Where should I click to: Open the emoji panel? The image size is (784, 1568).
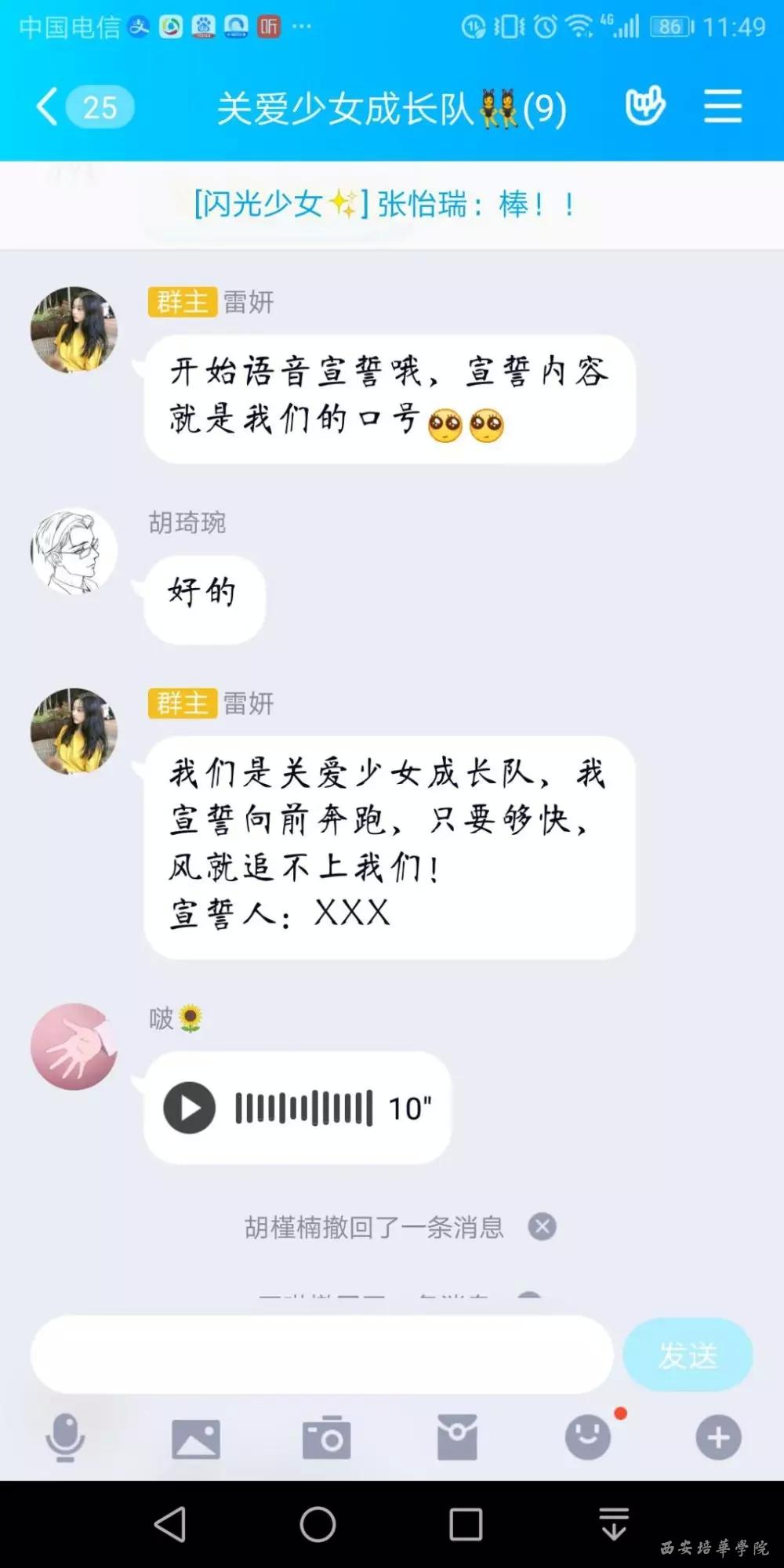tap(588, 1438)
